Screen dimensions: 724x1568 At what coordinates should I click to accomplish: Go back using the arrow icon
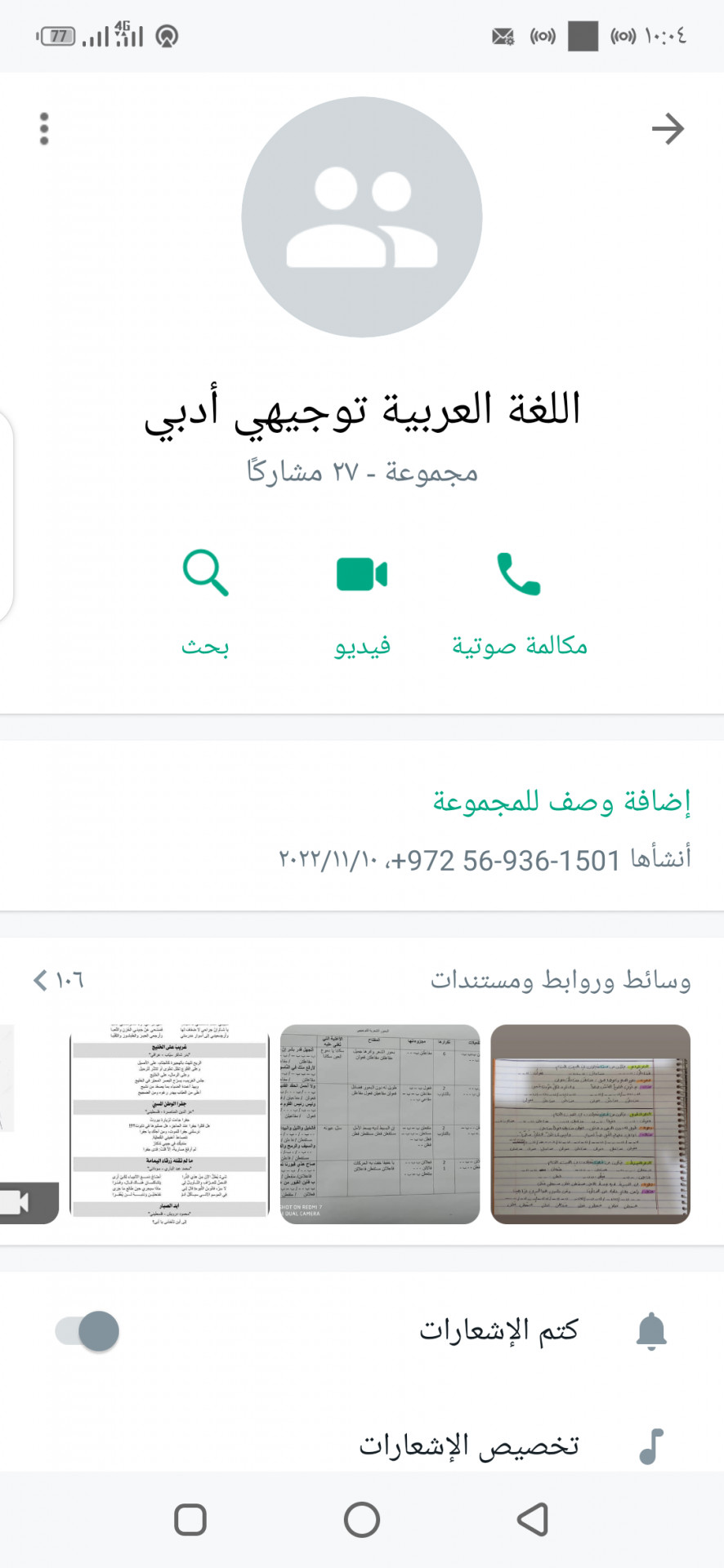point(668,129)
